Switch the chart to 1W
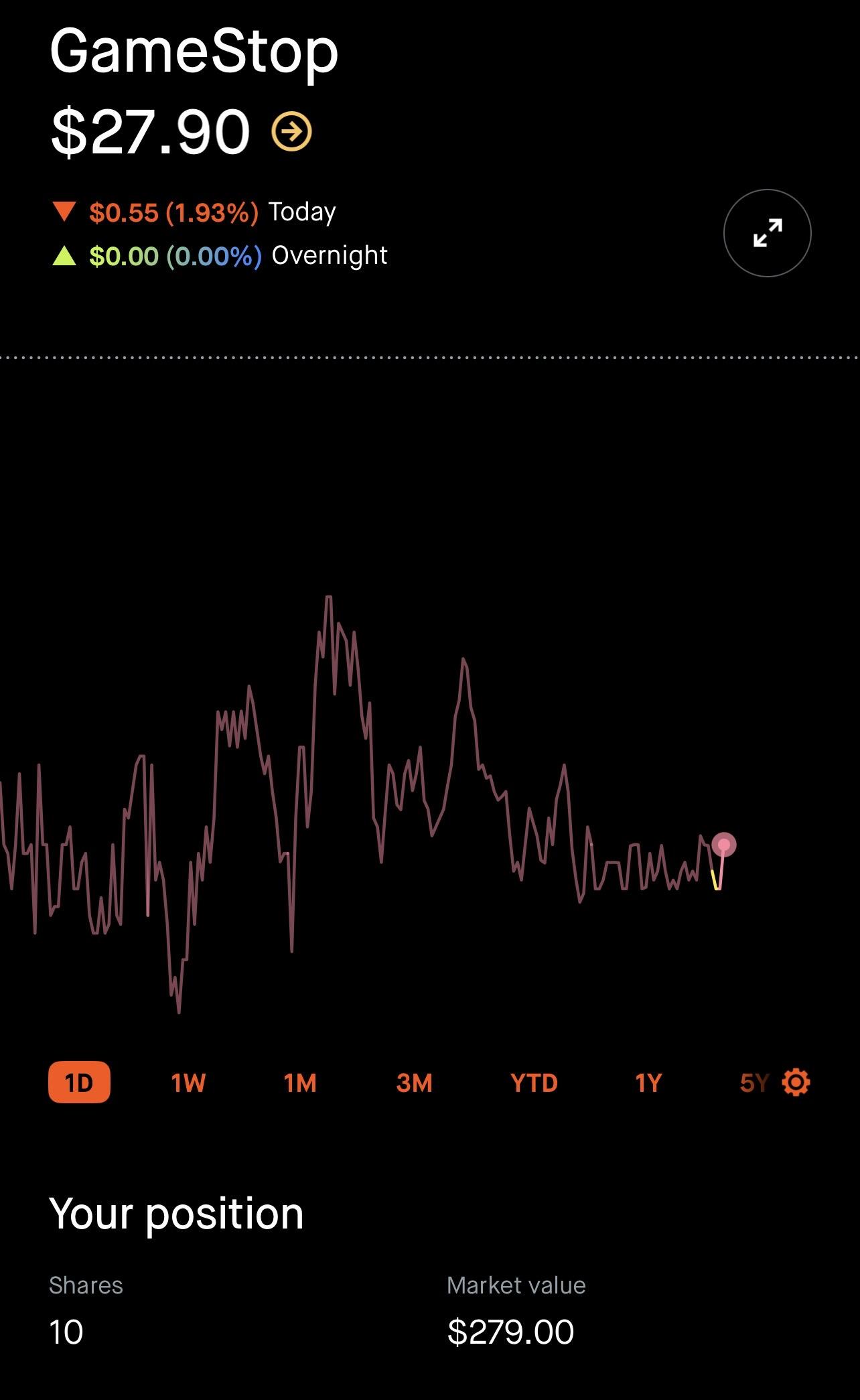Screen dimensions: 860x1400 tap(188, 1082)
